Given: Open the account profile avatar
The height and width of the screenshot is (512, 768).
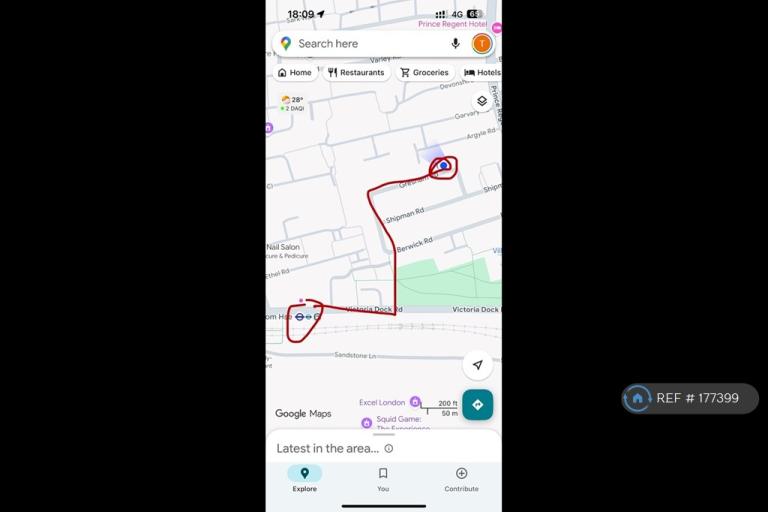Looking at the screenshot, I should [482, 44].
